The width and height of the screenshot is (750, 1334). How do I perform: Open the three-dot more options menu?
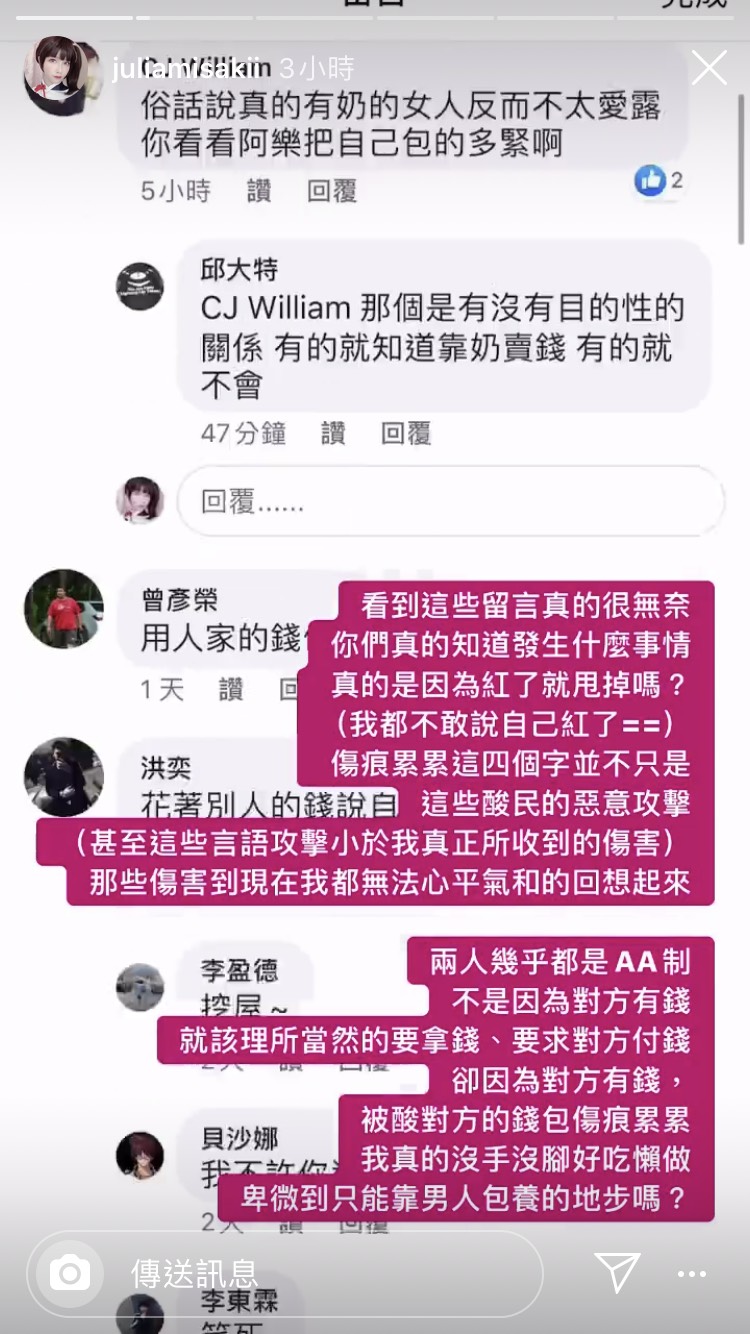point(692,1274)
